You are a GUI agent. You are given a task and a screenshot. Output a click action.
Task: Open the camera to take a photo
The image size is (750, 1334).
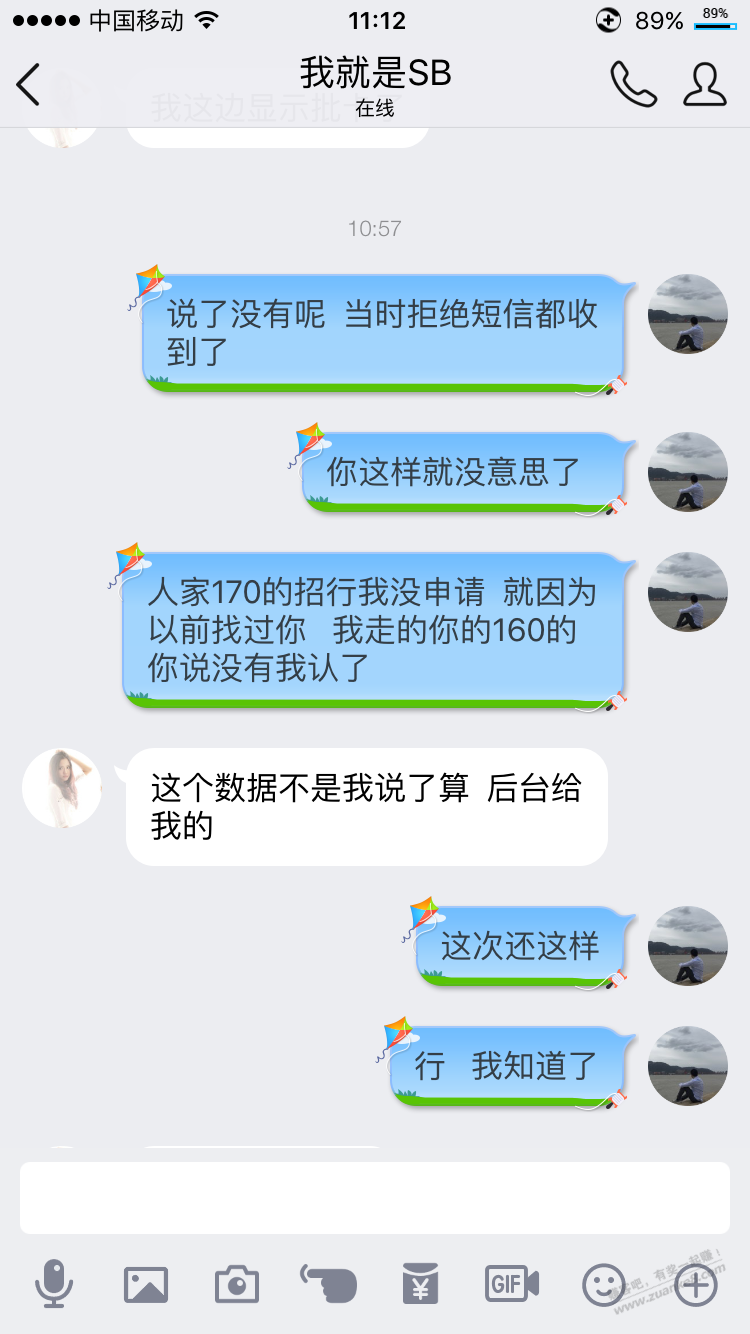click(237, 1284)
